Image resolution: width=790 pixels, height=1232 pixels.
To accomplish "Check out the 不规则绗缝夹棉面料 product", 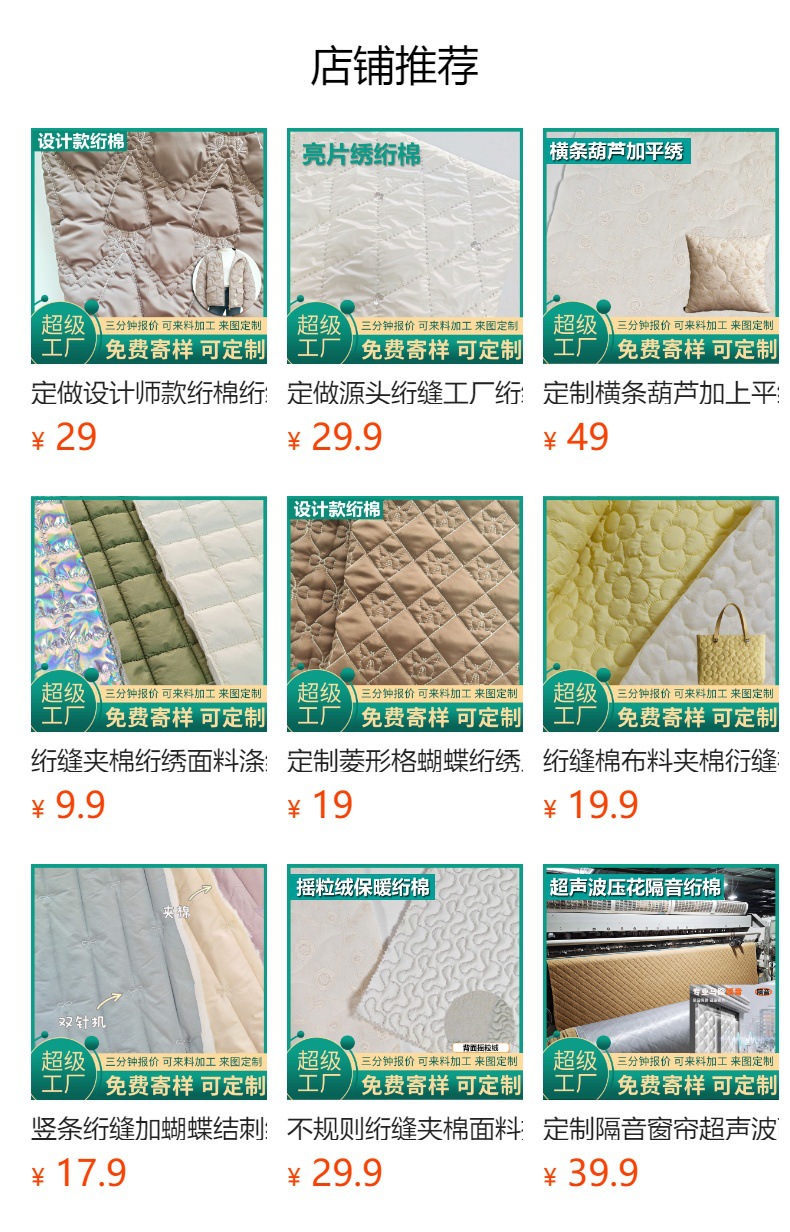I will 405,982.
